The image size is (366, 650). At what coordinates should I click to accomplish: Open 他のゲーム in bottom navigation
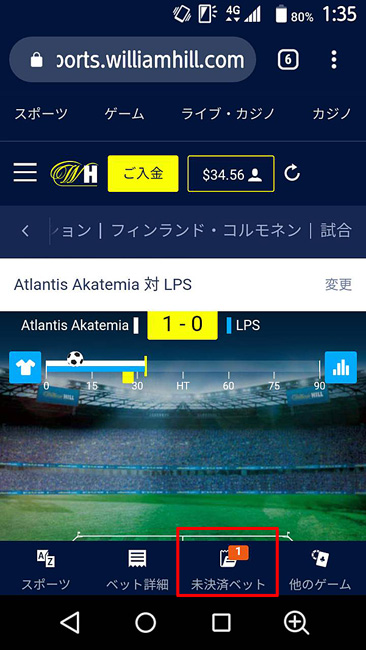[320, 569]
